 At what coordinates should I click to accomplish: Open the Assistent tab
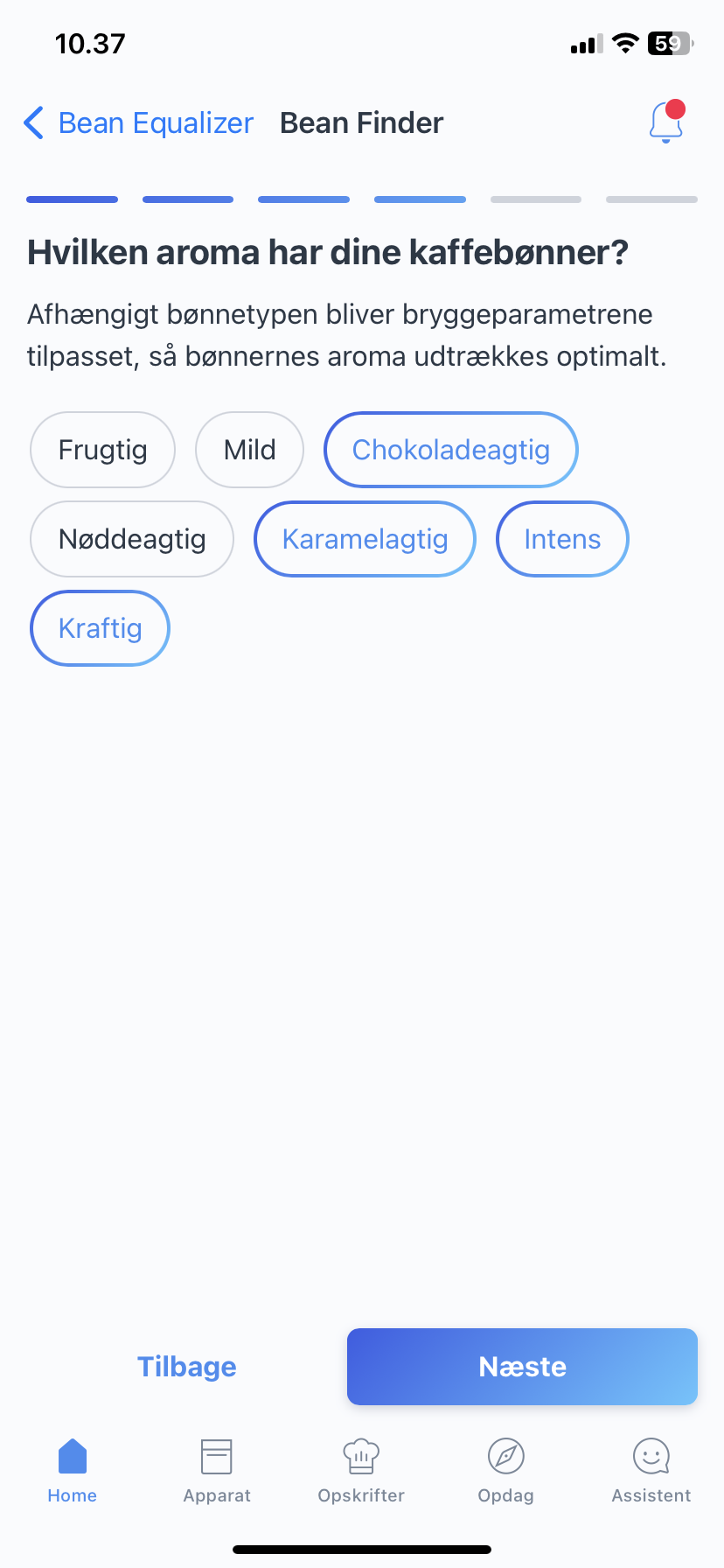651,1470
